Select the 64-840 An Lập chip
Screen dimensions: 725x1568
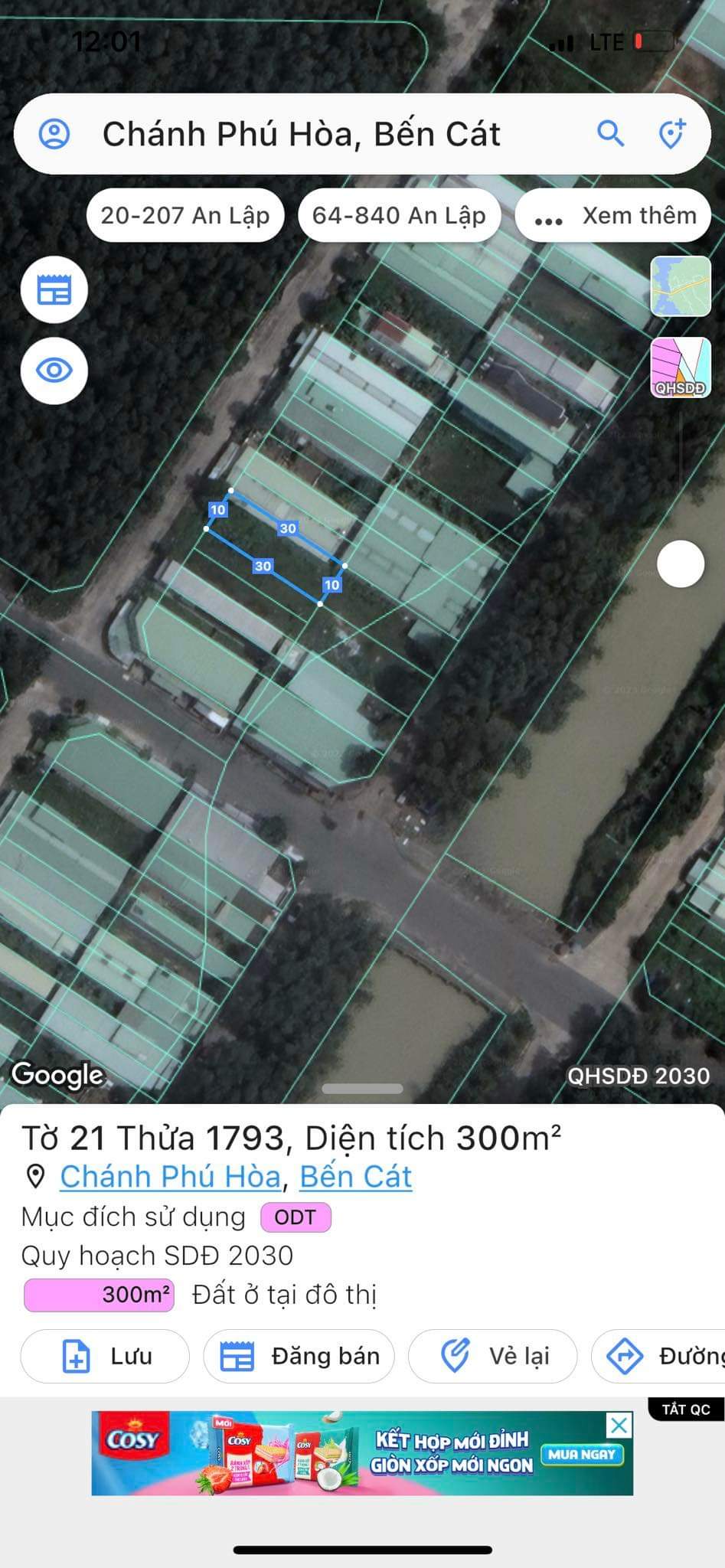tap(399, 216)
